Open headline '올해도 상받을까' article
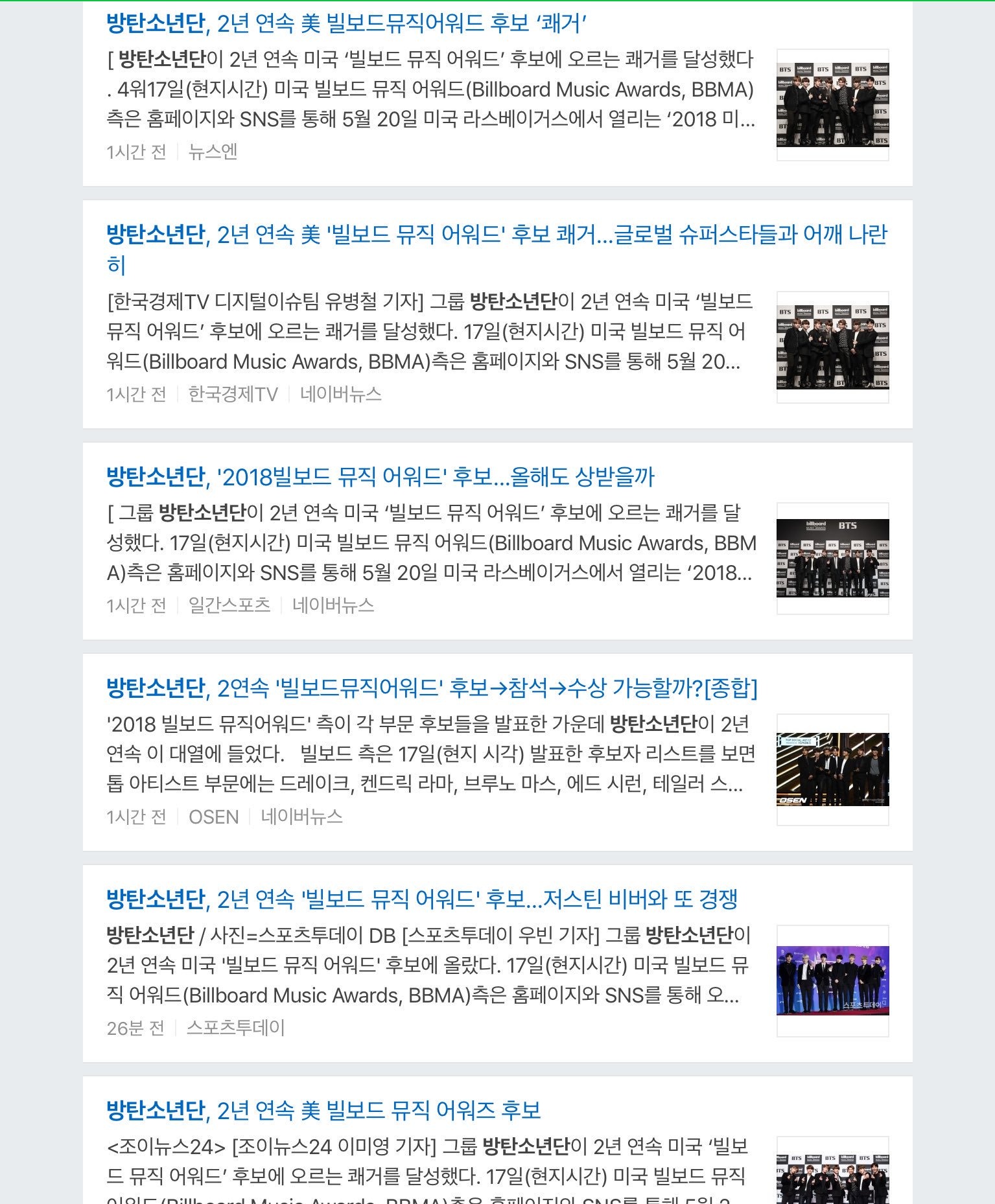The image size is (995, 1204). coord(380,477)
